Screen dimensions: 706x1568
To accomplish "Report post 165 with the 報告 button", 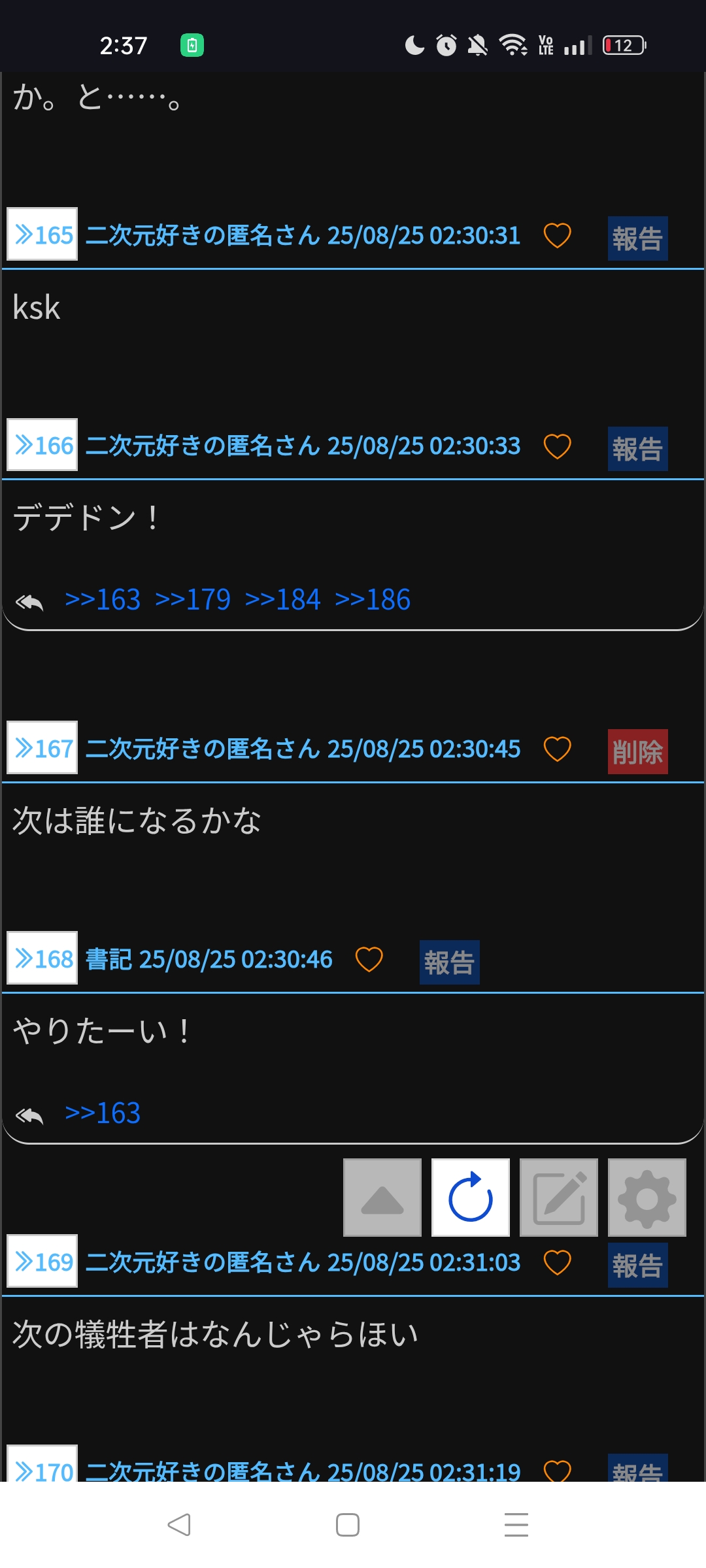I will [637, 238].
